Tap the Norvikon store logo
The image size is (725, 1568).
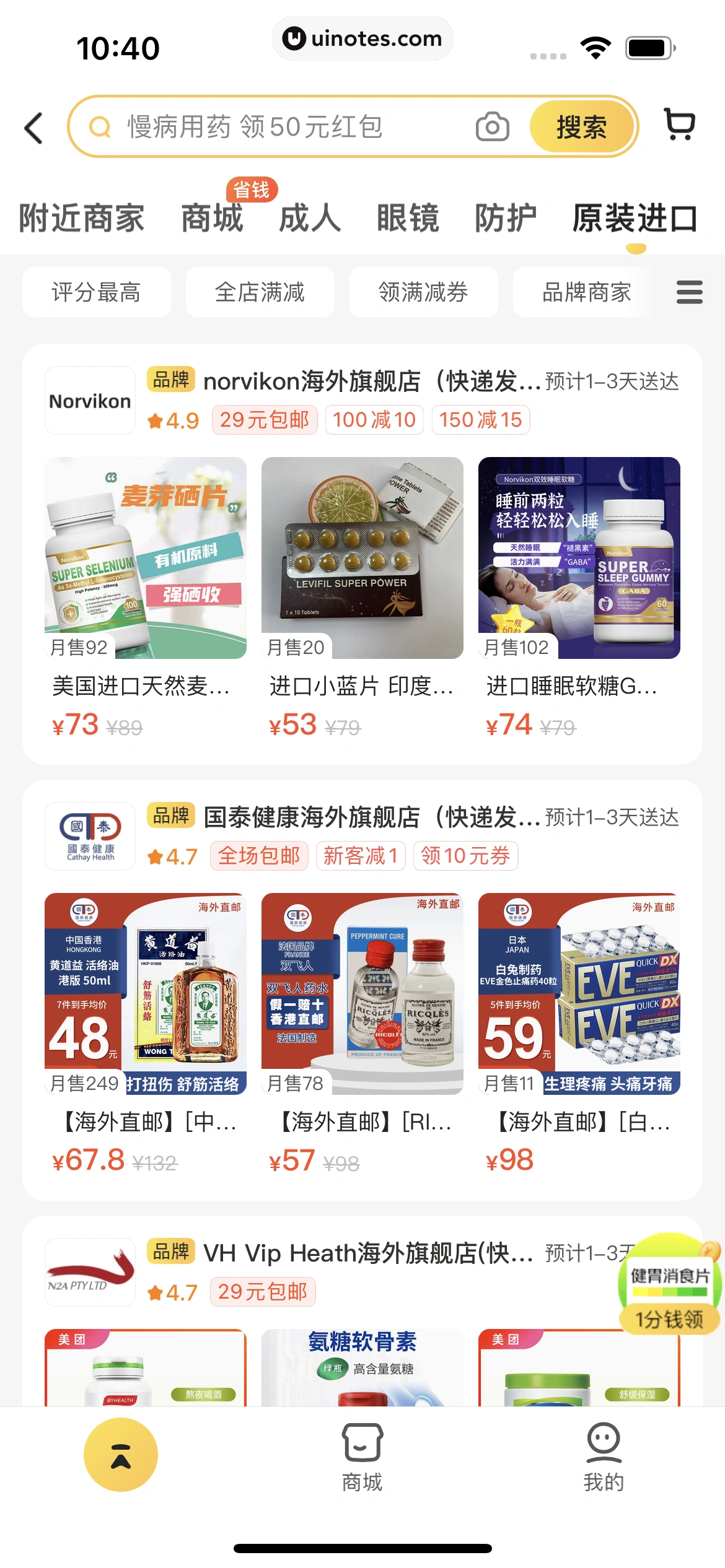pos(90,399)
